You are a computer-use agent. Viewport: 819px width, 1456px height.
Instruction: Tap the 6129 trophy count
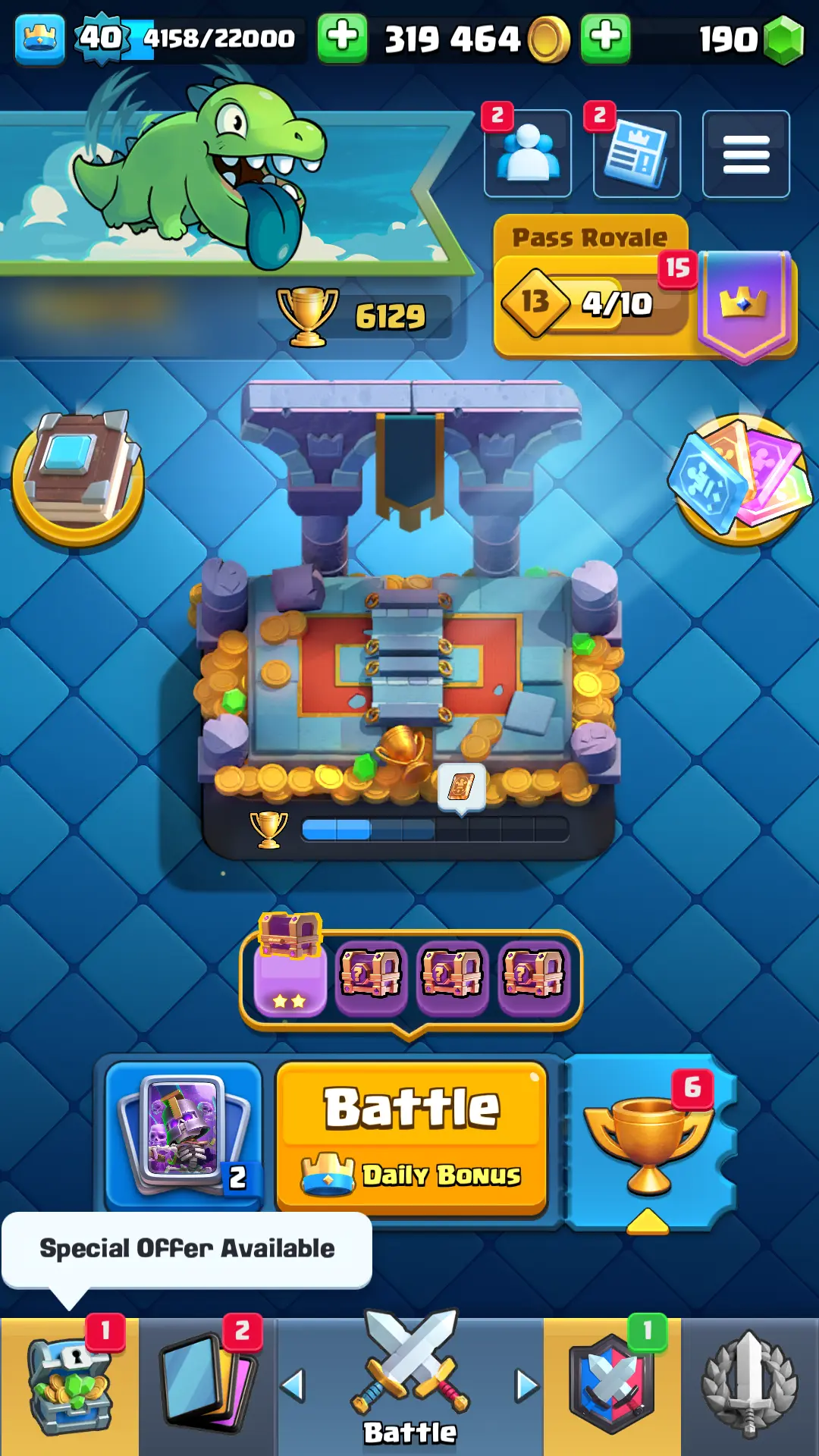pos(362,316)
